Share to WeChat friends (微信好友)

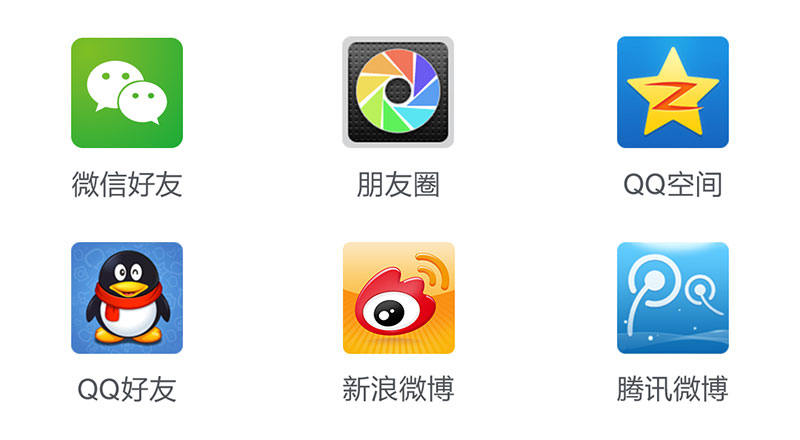(x=127, y=93)
